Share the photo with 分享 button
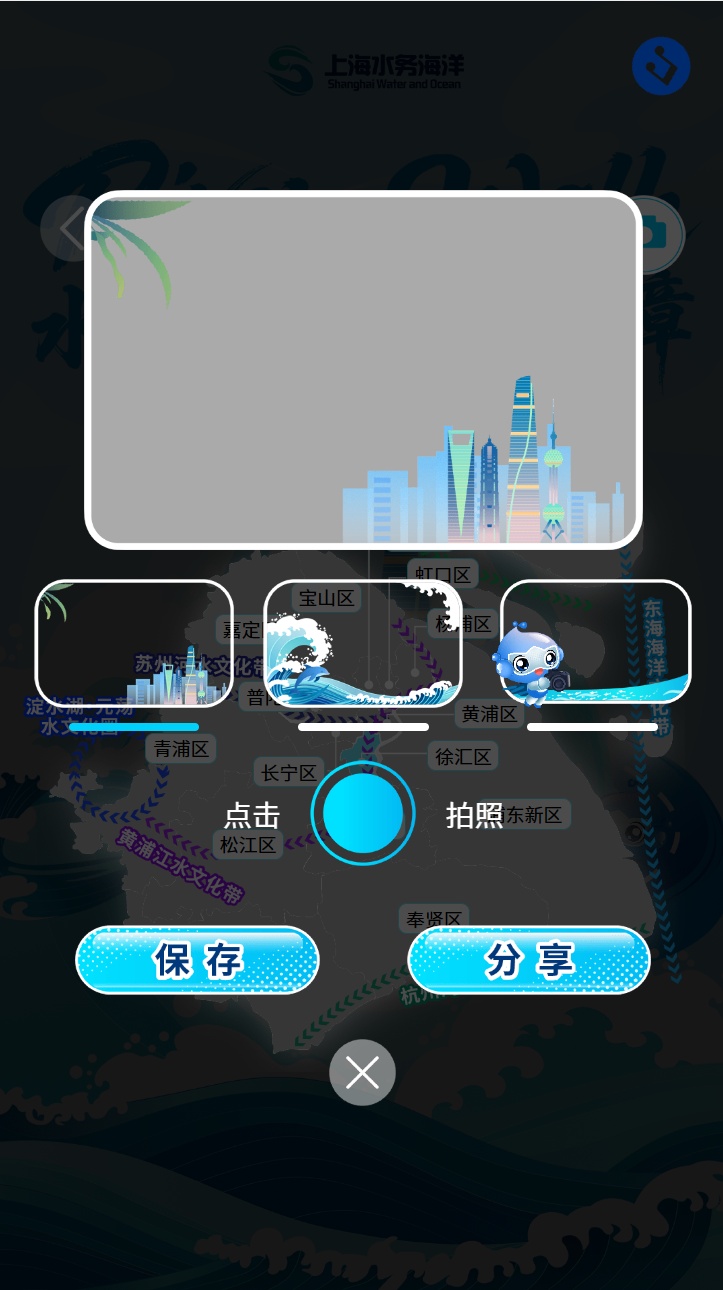 click(x=529, y=960)
